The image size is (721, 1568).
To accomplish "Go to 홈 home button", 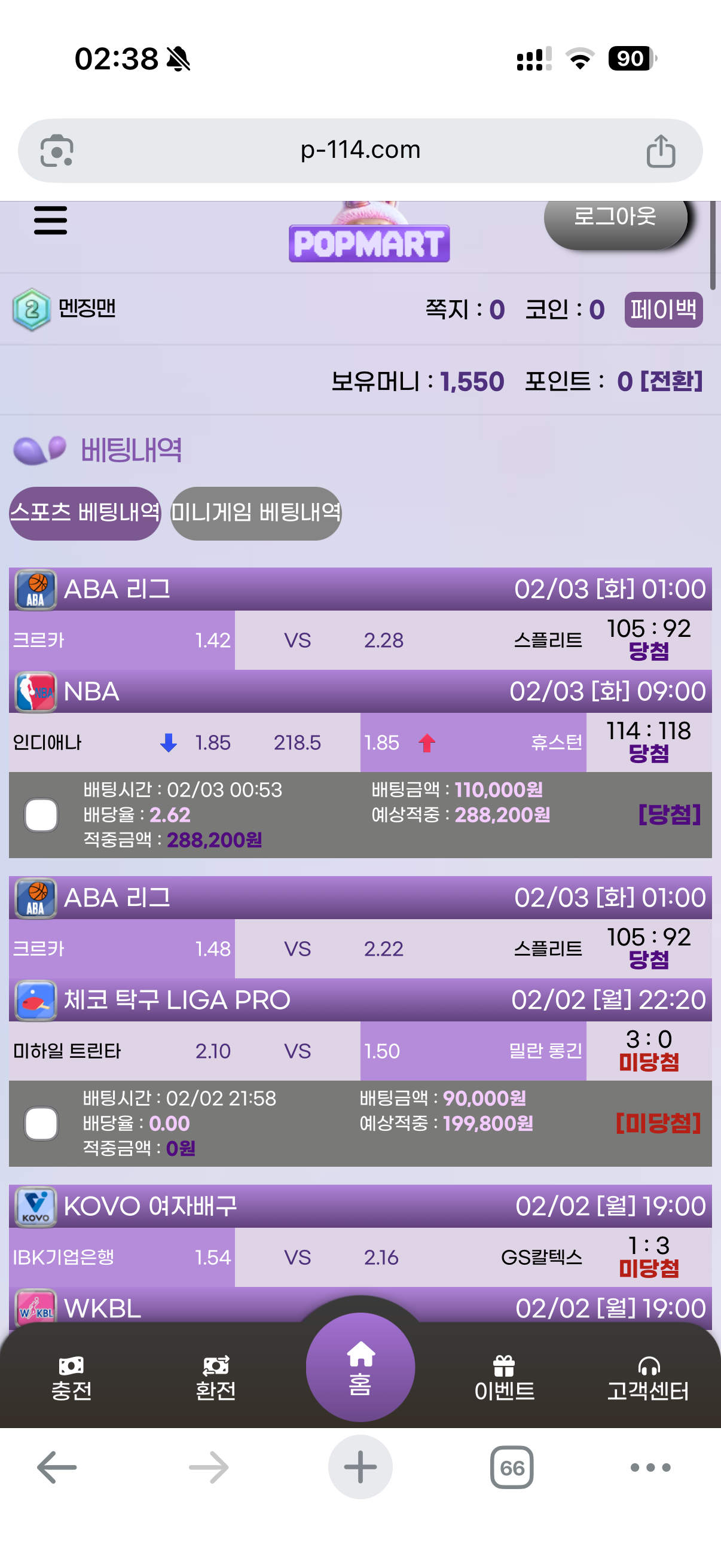I will [360, 1367].
